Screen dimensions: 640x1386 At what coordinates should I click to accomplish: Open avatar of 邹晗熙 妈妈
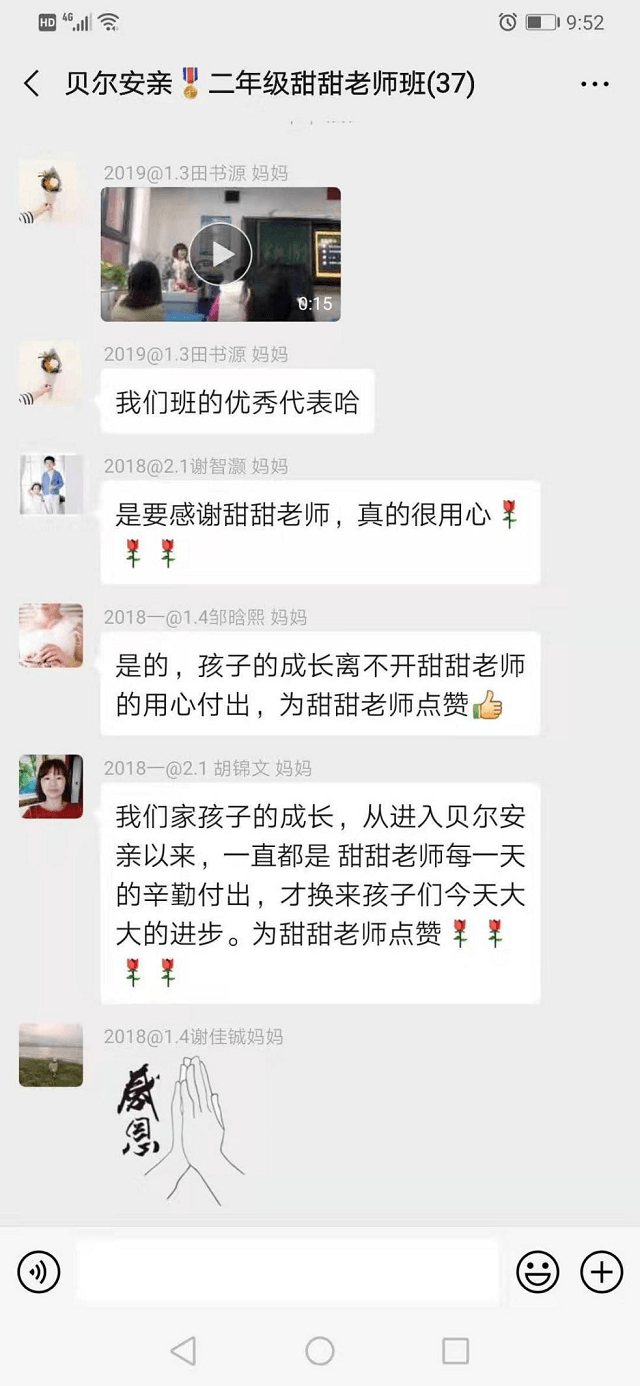pos(51,636)
